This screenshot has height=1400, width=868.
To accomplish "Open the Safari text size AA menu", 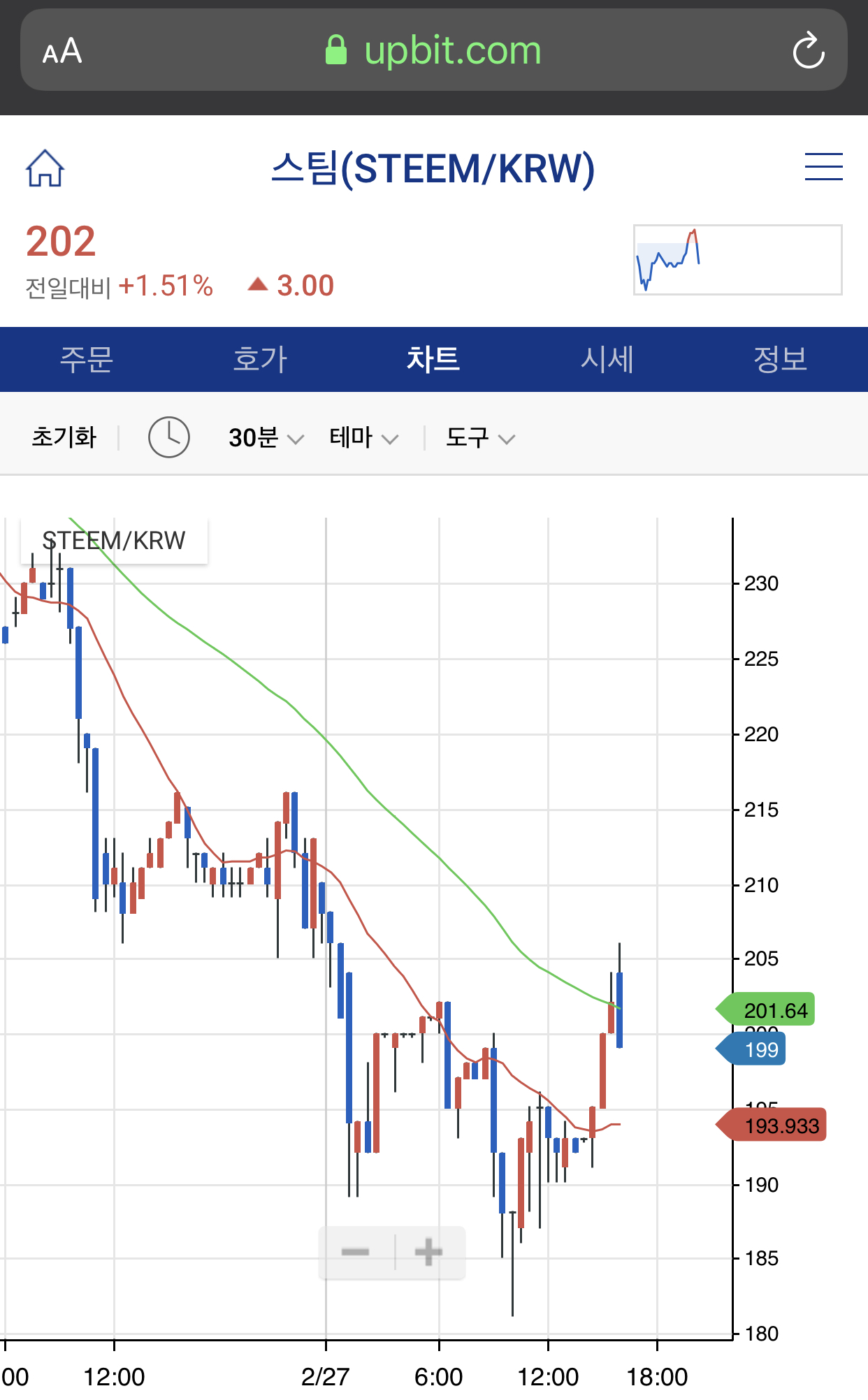I will (62, 51).
